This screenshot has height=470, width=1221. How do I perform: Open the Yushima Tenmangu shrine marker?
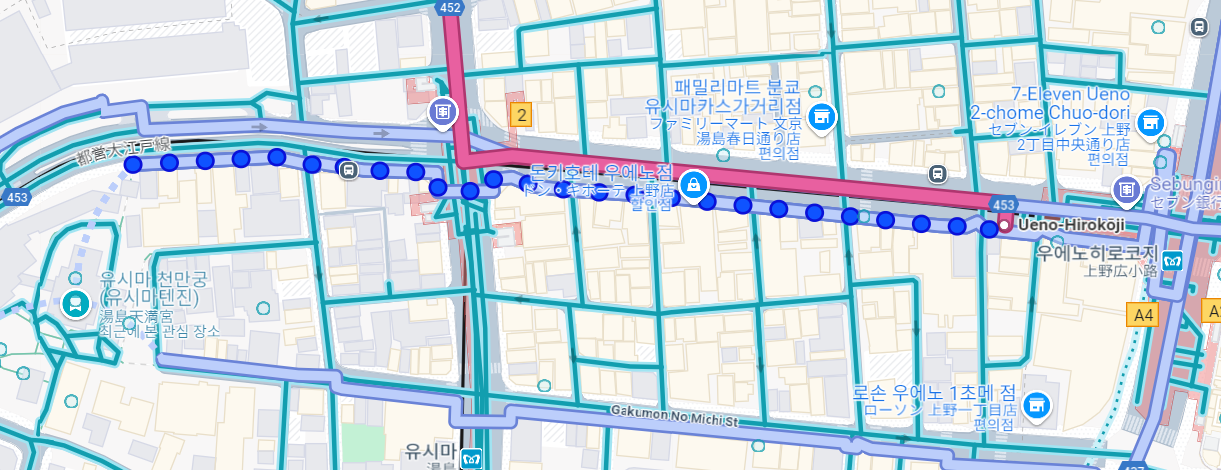coord(75,303)
